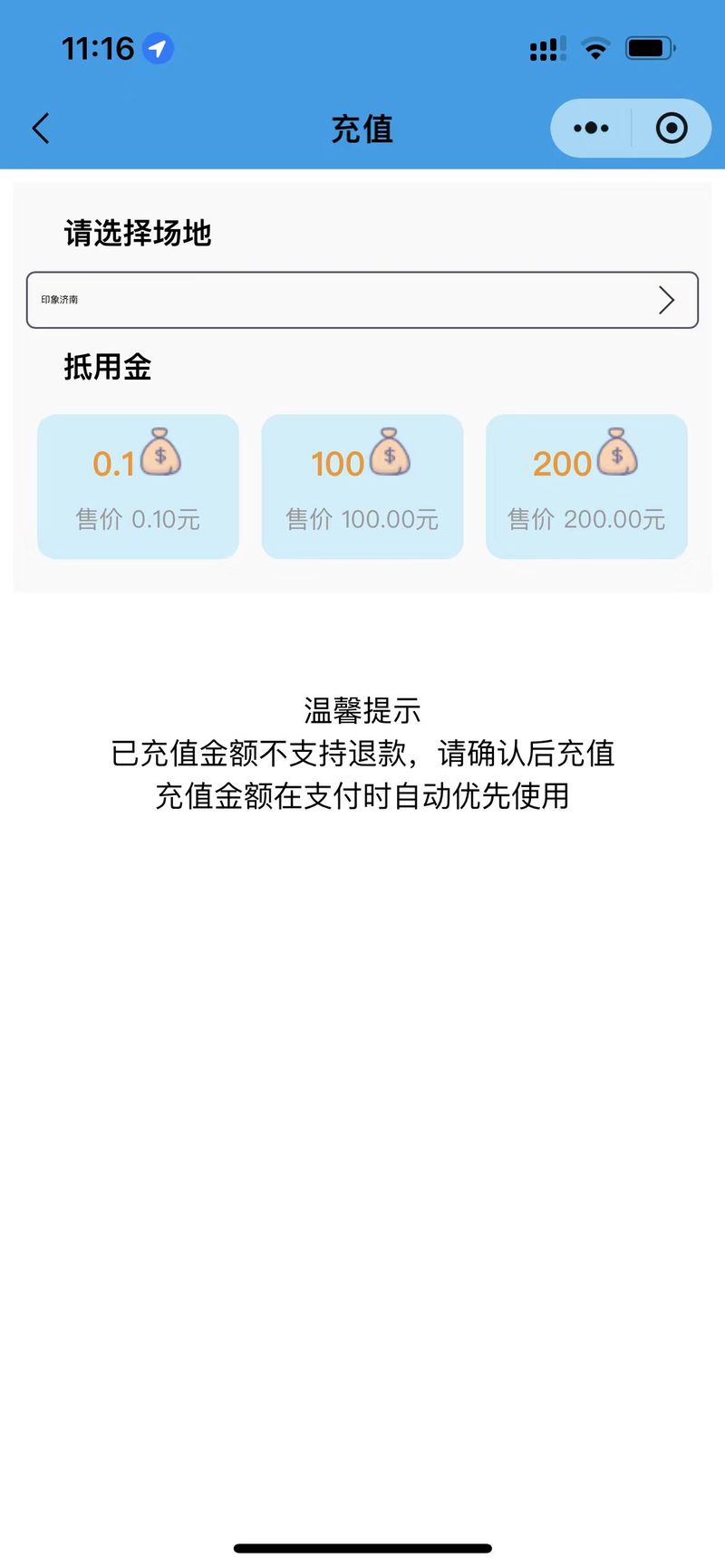This screenshot has width=725, height=1568.
Task: Choose the 100 recharge card
Action: pyautogui.click(x=362, y=486)
